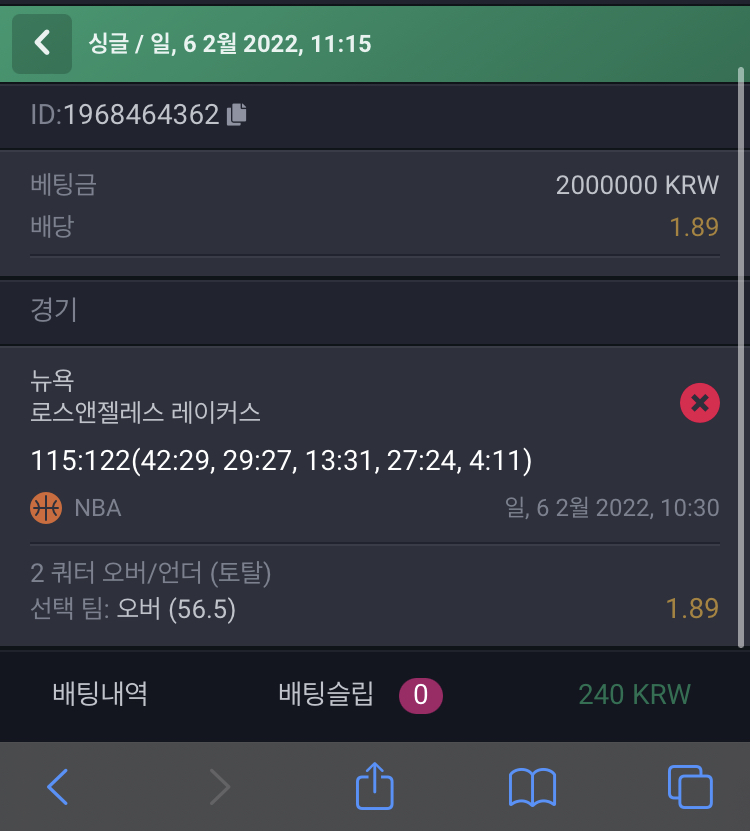Open the 배팅내역 betting history tab

tap(100, 694)
